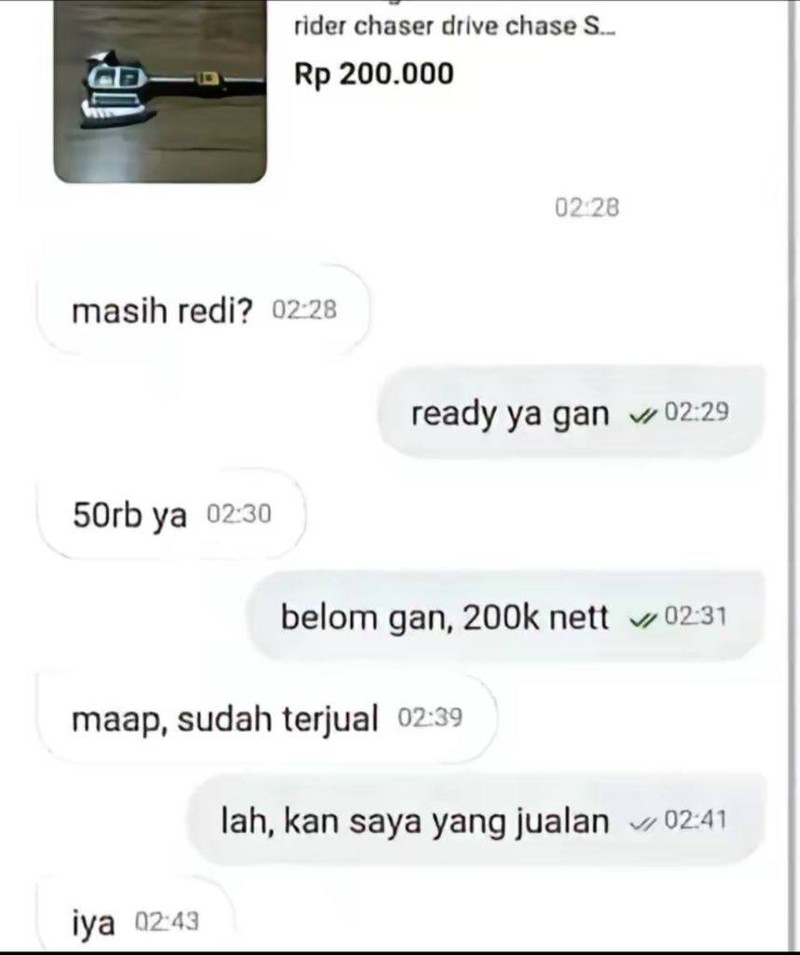Select the timestamp on the "masih redi?" message
The width and height of the screenshot is (800, 955).
click(x=306, y=310)
